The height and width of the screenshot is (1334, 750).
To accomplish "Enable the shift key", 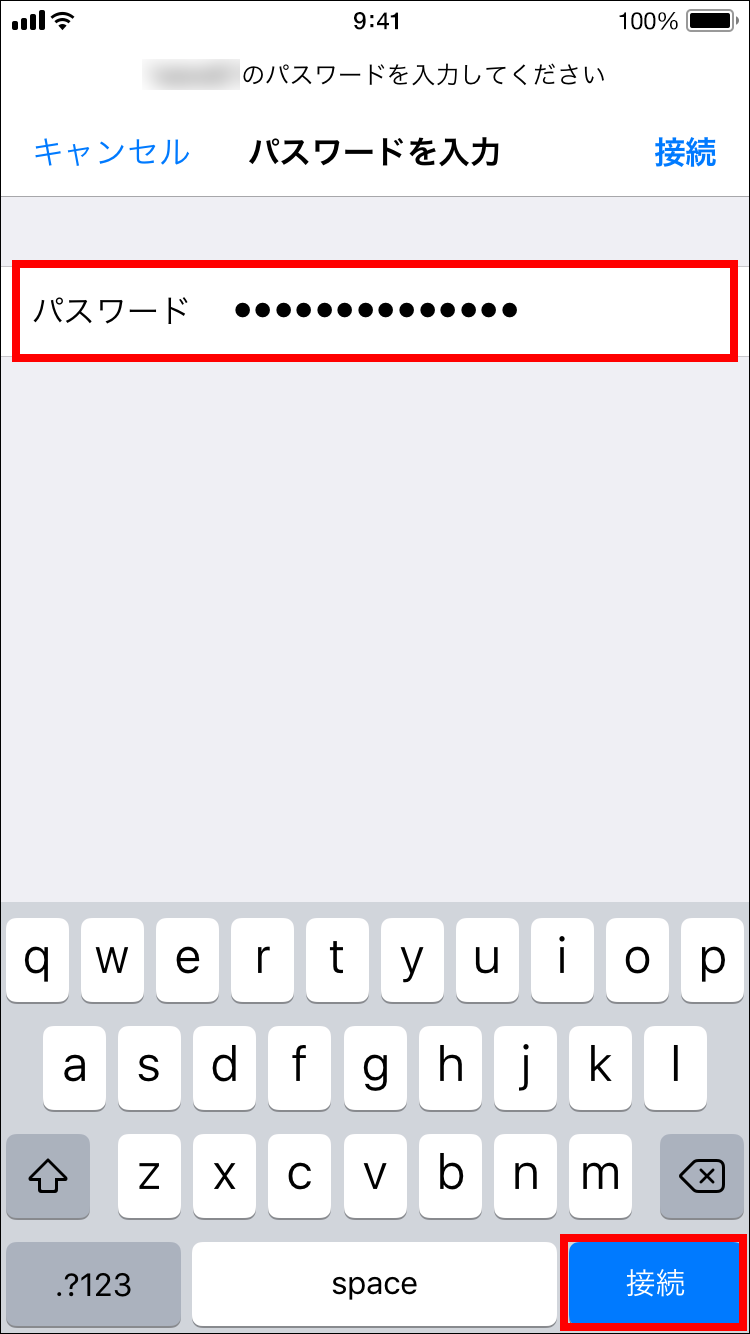I will click(48, 1177).
